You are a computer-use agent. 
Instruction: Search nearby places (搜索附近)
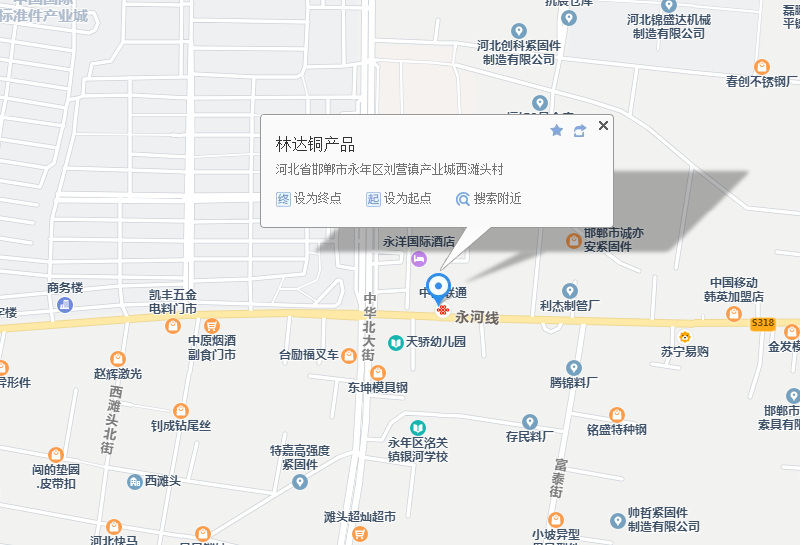click(x=489, y=198)
